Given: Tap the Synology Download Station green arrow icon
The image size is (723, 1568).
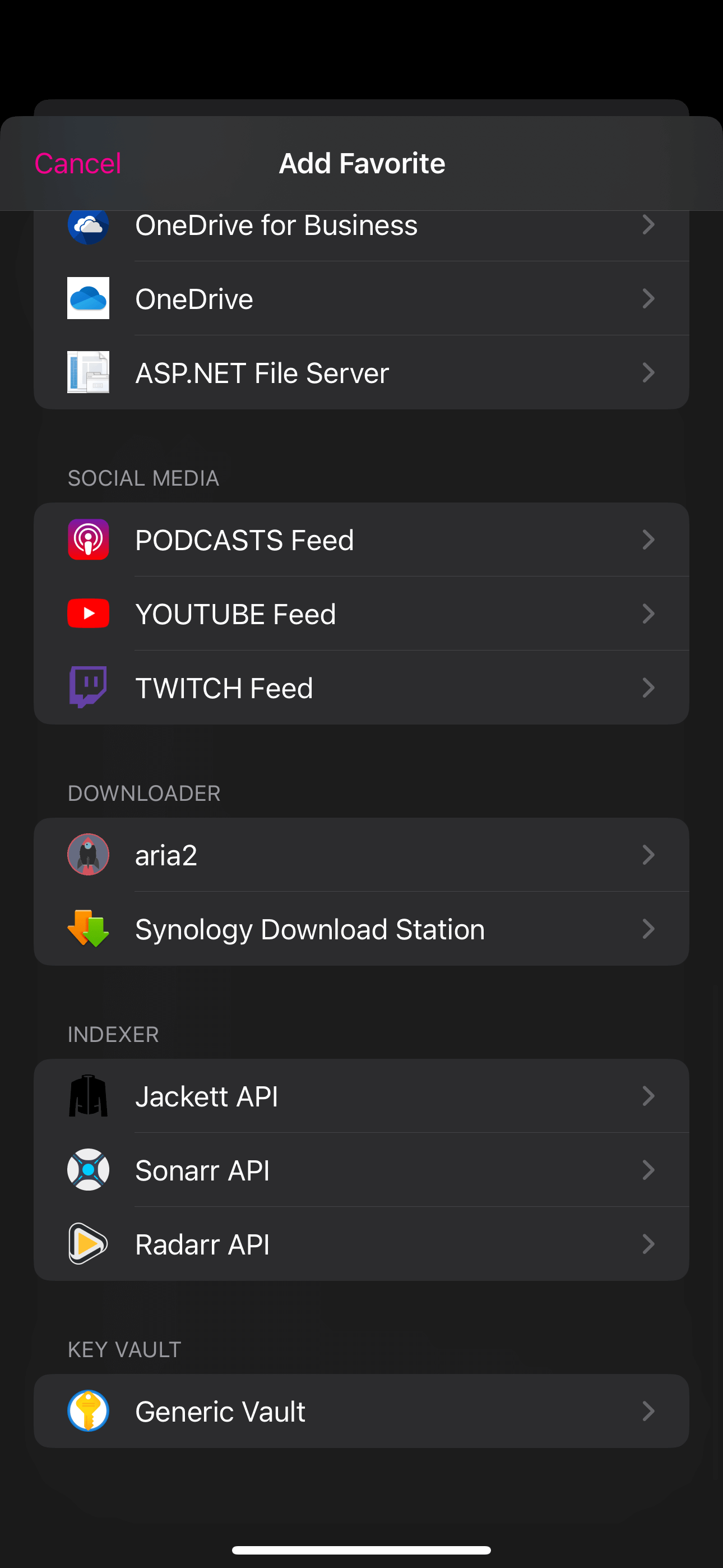Looking at the screenshot, I should point(87,929).
